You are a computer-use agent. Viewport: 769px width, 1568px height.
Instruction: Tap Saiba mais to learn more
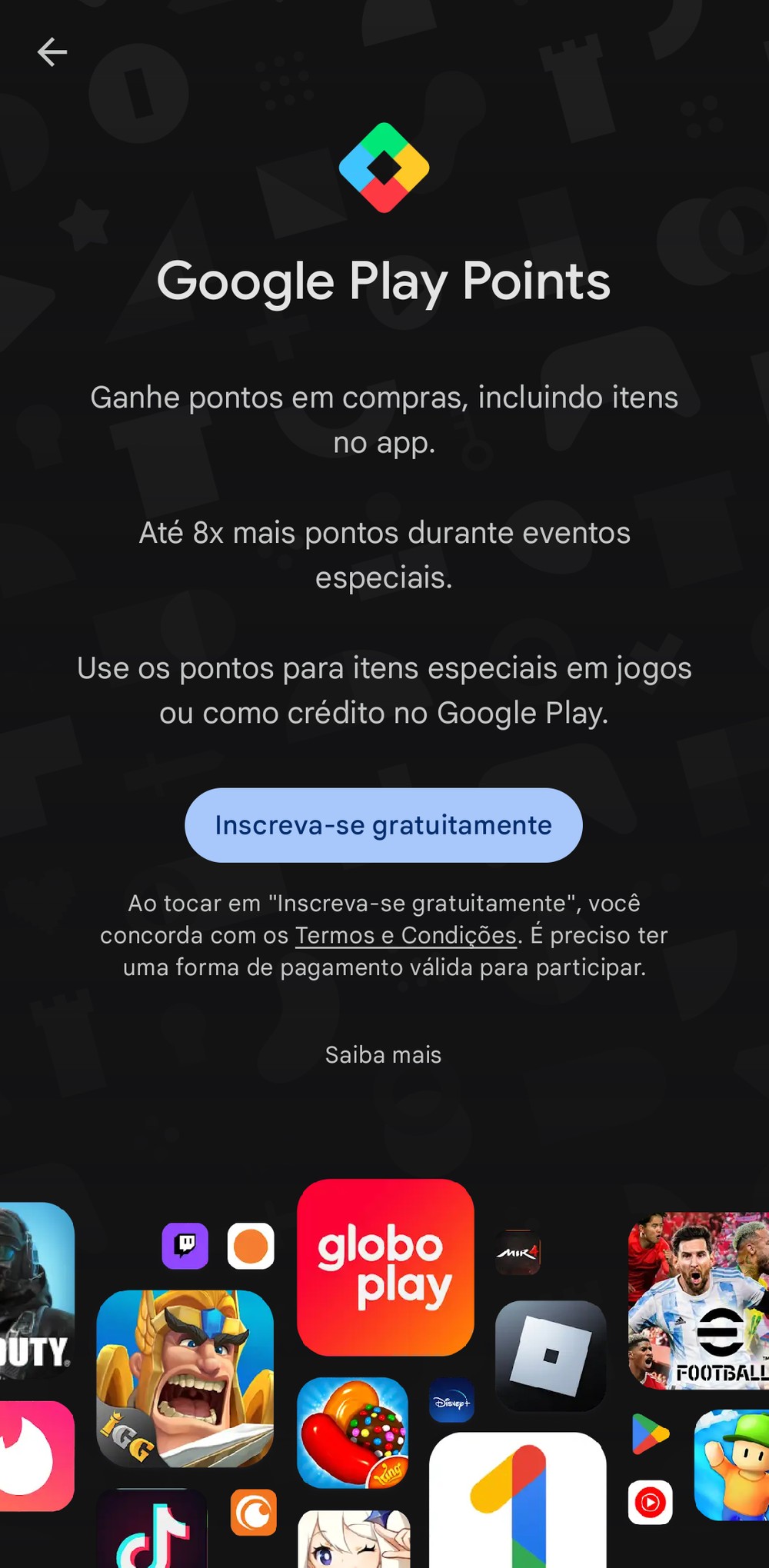tap(383, 1054)
